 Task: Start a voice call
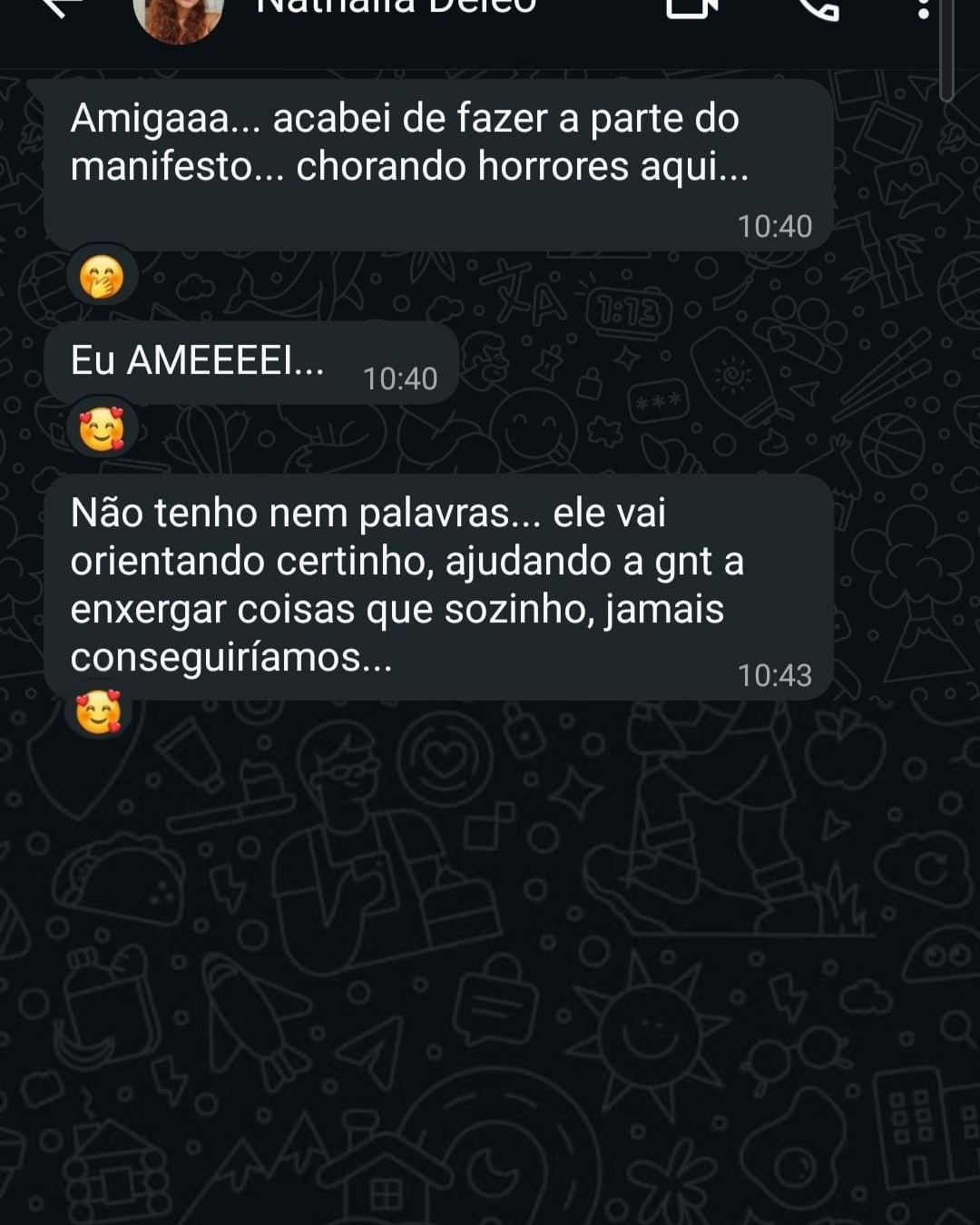[818, 9]
